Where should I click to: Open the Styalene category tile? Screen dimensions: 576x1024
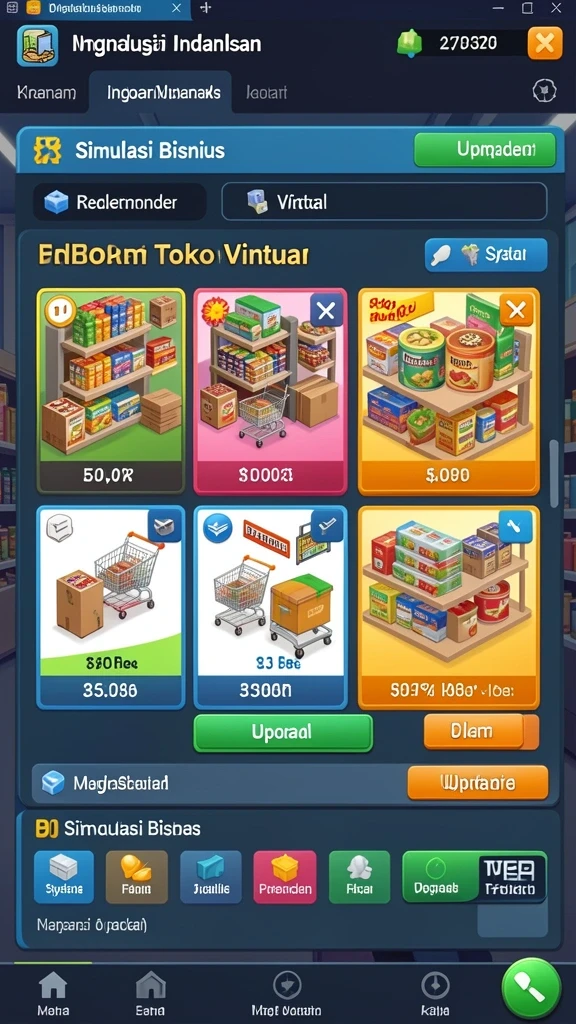click(x=64, y=876)
